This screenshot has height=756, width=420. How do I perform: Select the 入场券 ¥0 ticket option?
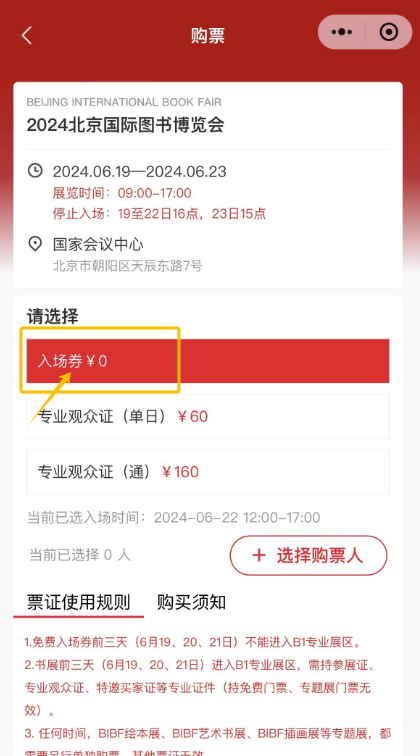(x=208, y=361)
